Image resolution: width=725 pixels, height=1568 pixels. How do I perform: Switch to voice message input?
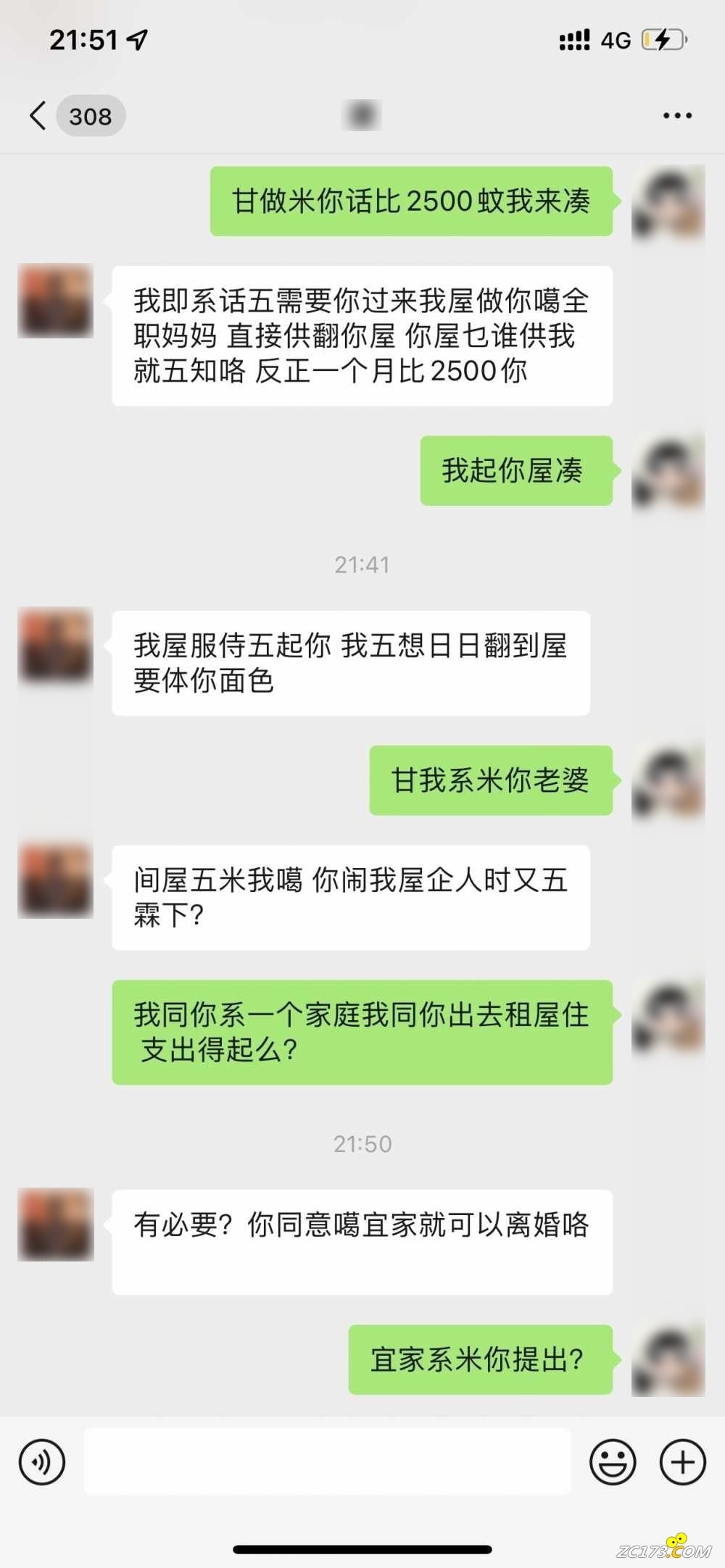tap(42, 1462)
